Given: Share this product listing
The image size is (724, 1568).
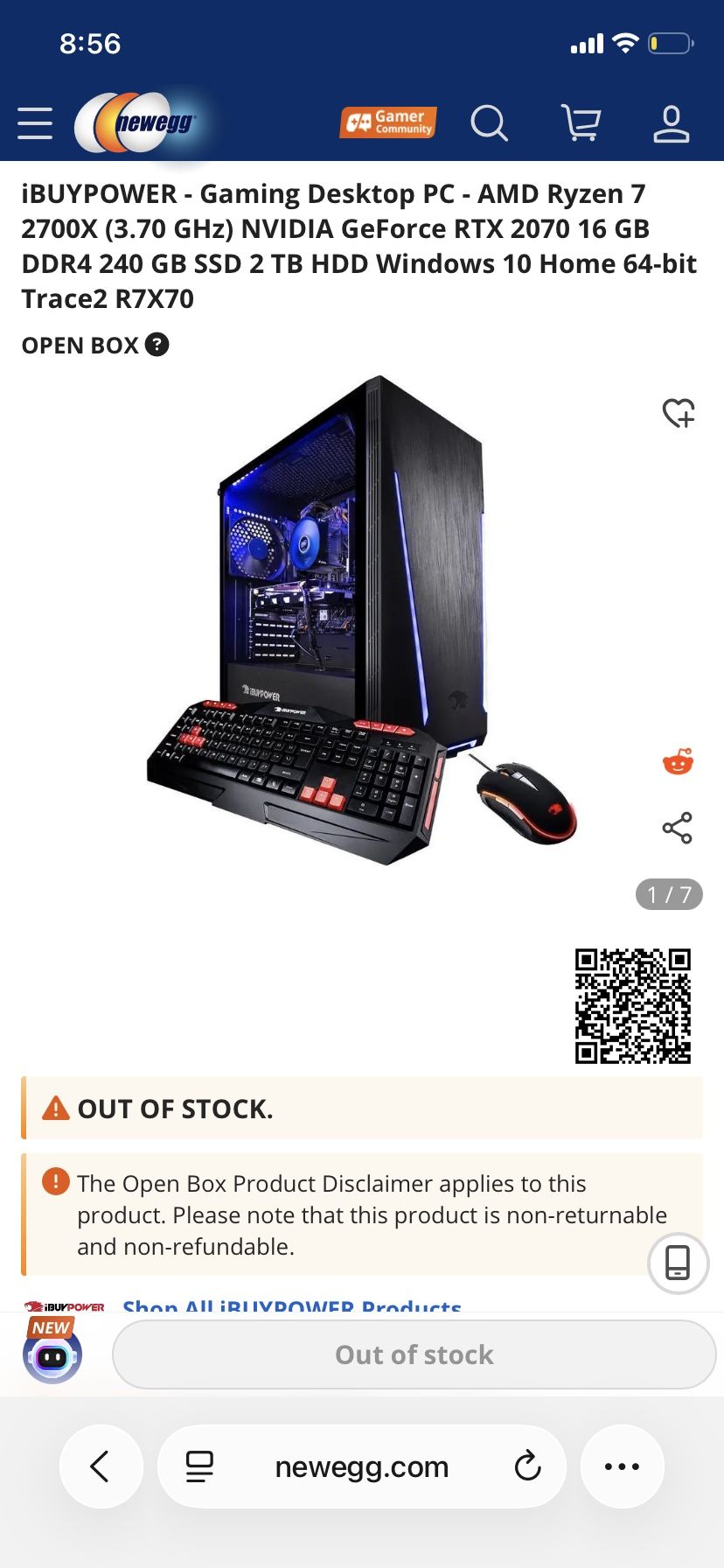Looking at the screenshot, I should click(678, 828).
